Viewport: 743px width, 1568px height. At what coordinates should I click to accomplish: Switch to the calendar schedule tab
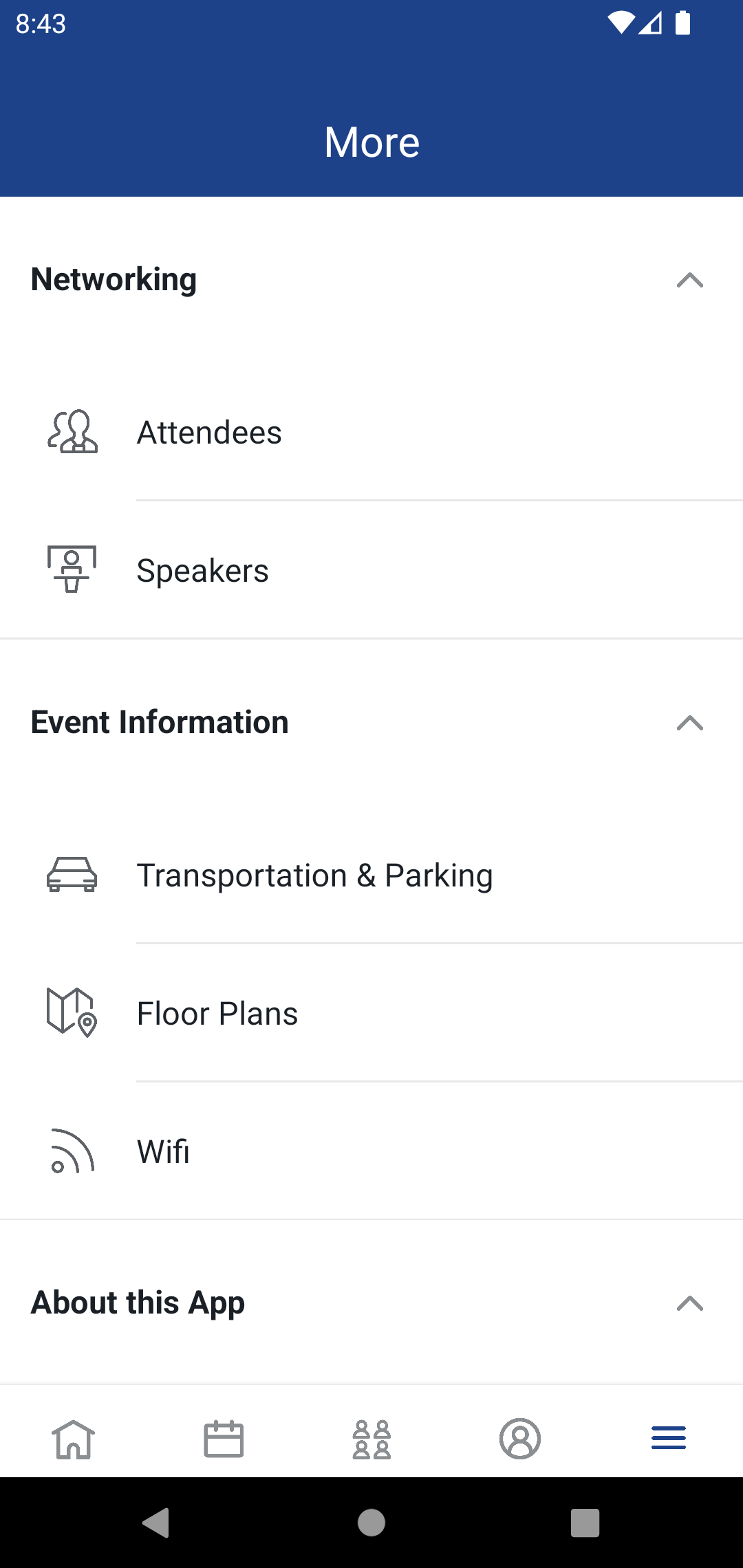pyautogui.click(x=223, y=1439)
